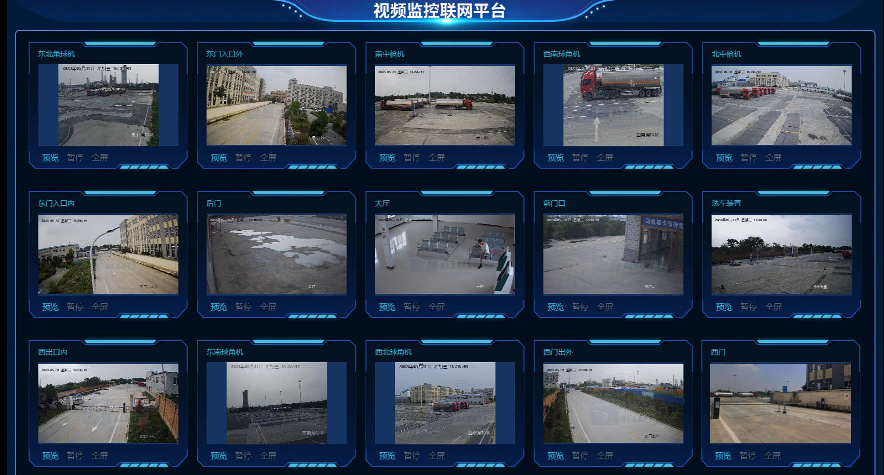
Task: Pause the 东门入口内 feed (暂停)
Action: point(75,307)
